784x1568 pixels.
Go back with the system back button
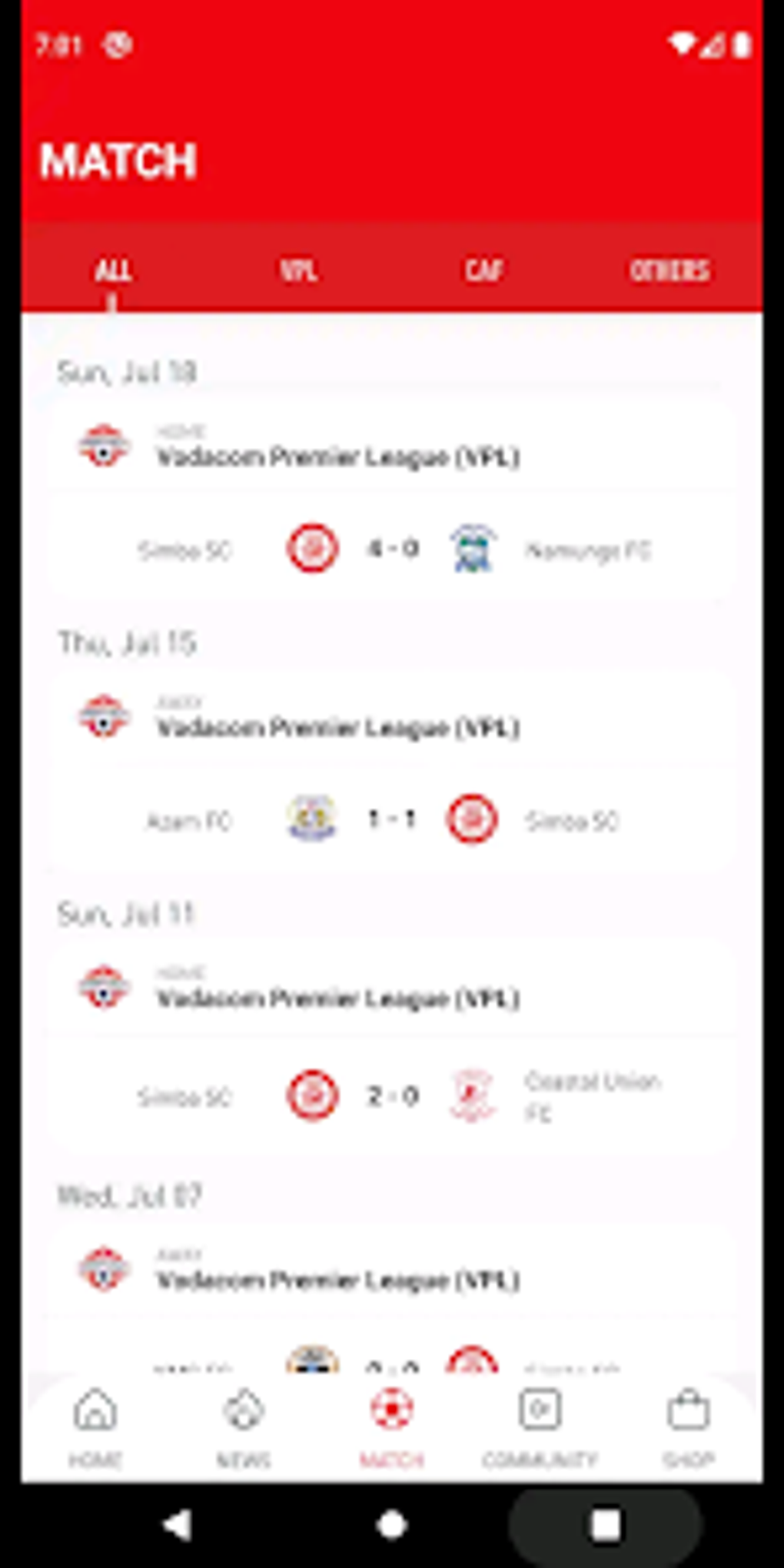pyautogui.click(x=178, y=1525)
